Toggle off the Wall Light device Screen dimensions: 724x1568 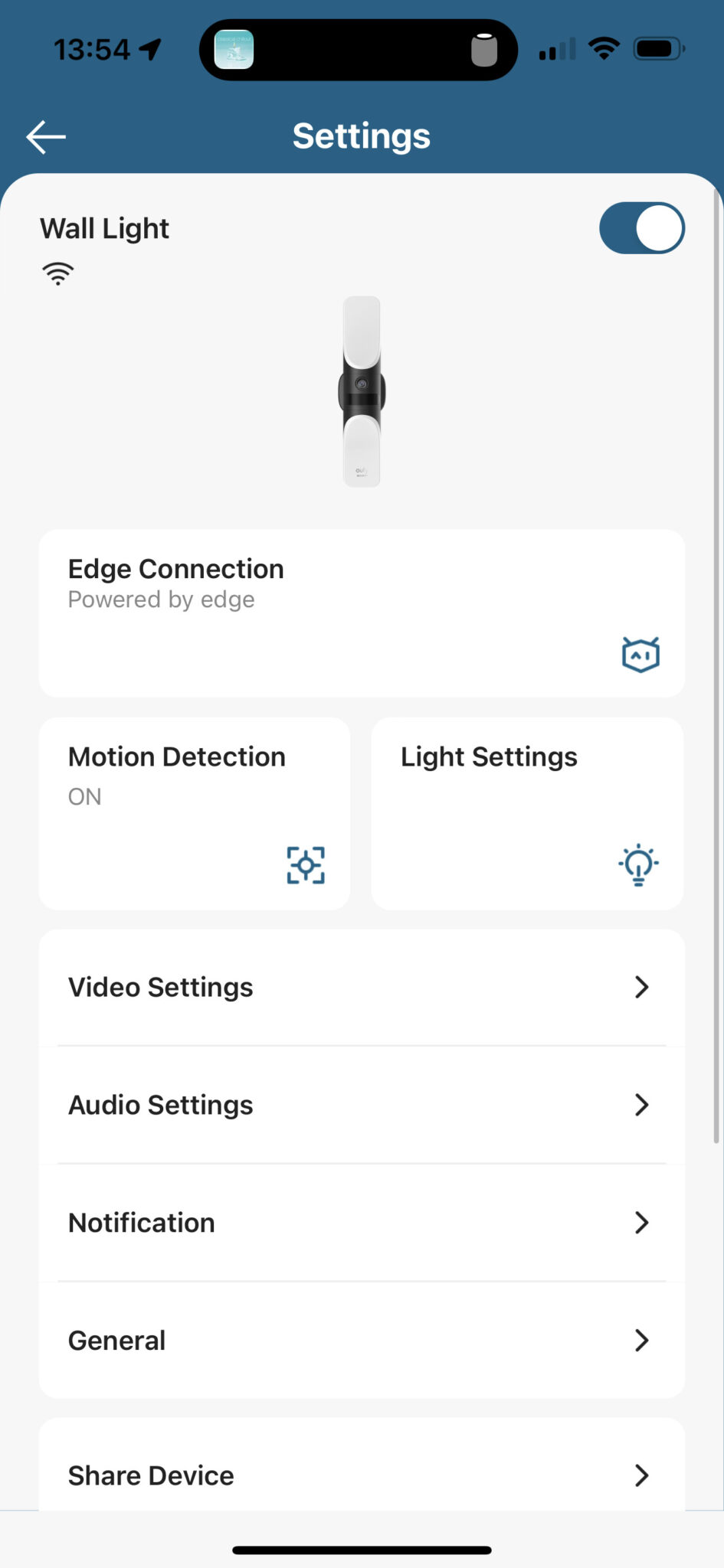642,227
